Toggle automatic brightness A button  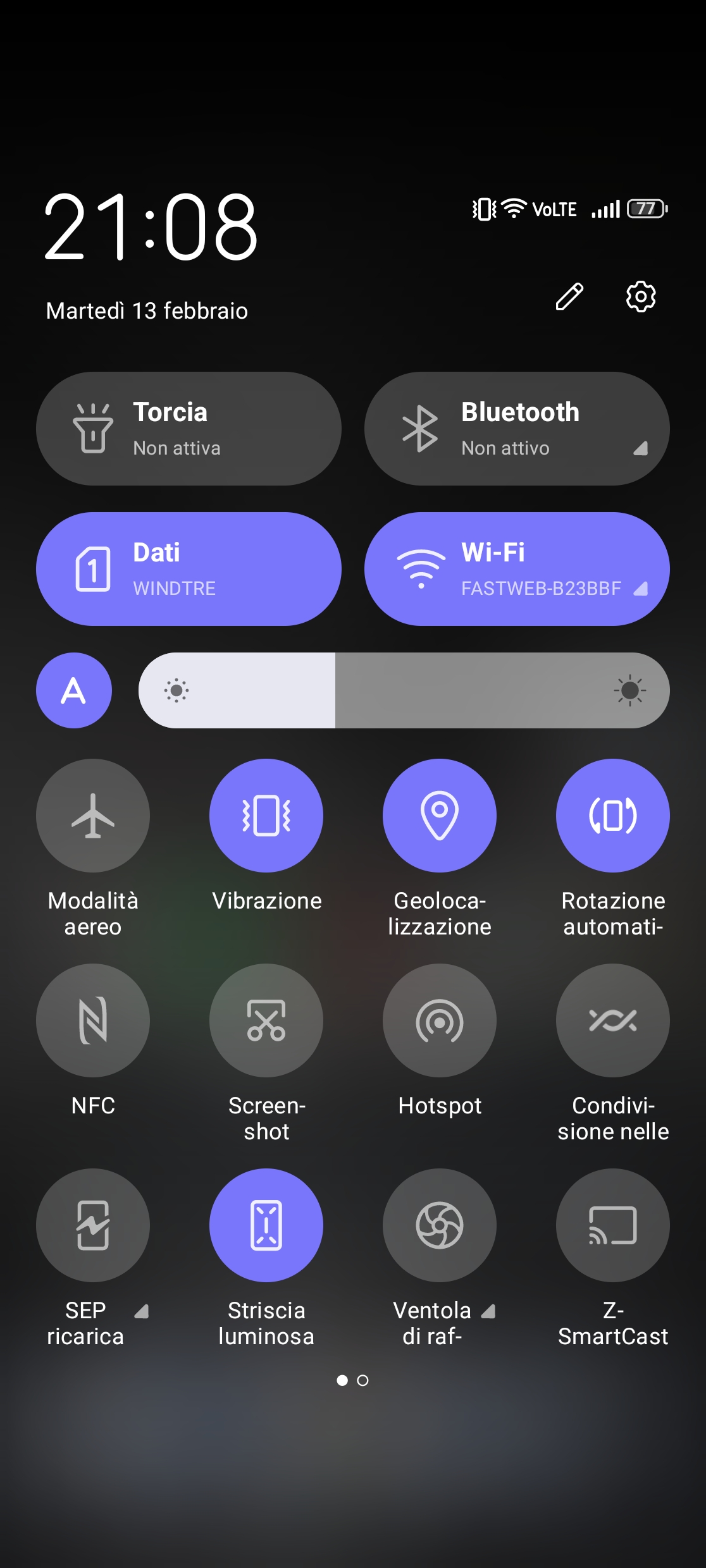click(74, 690)
